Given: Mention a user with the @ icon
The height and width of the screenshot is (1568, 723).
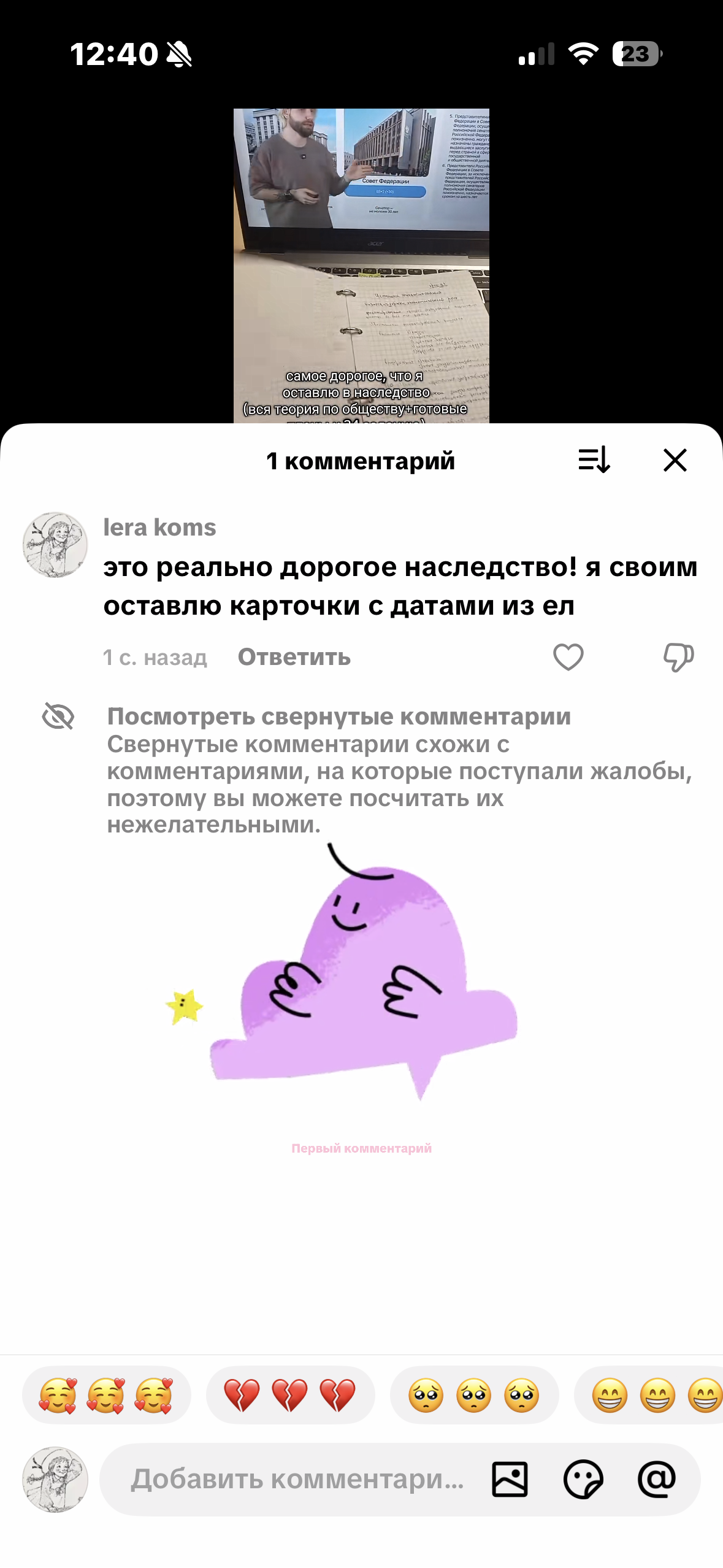Looking at the screenshot, I should [x=657, y=1479].
